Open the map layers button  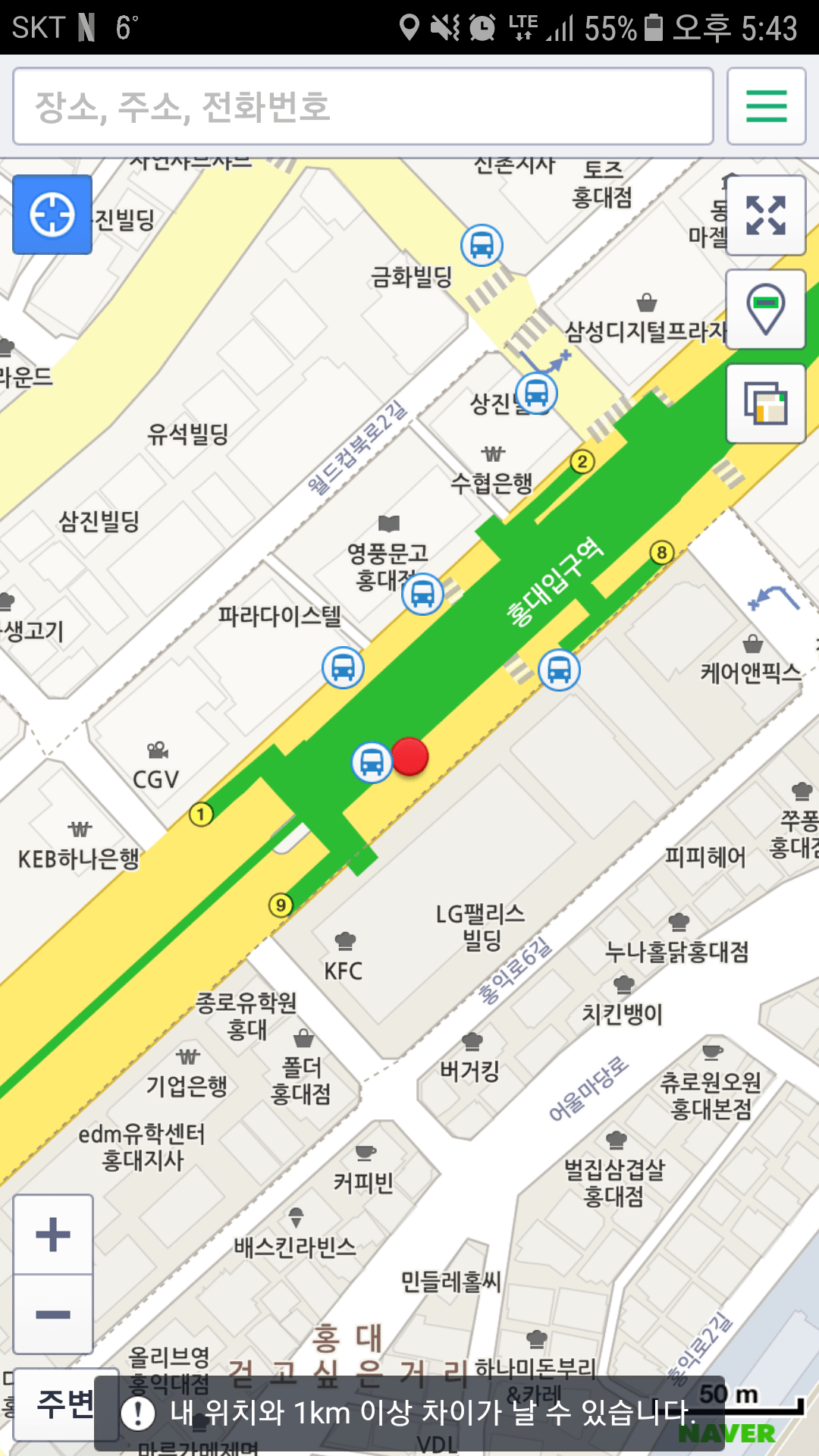pos(766,403)
